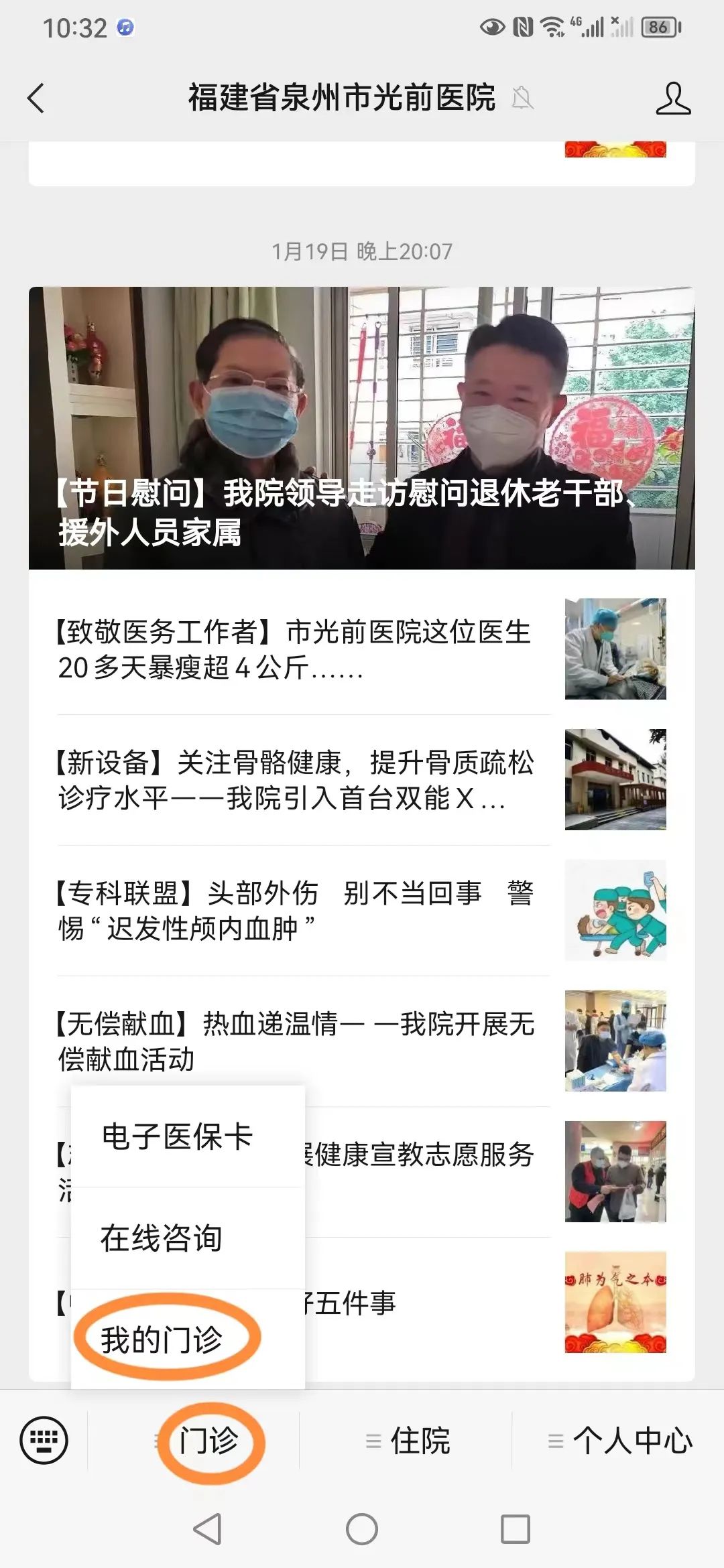Switch to keyboard input mode

44,1439
